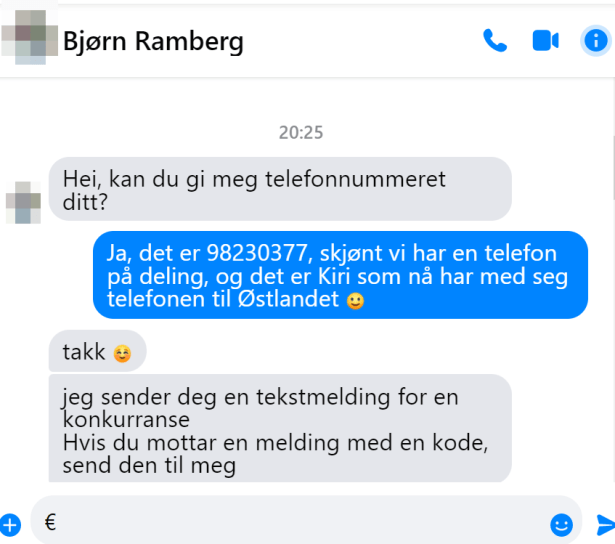Start a video call with Bjørn Ramberg
Image resolution: width=615 pixels, height=544 pixels.
coord(545,41)
